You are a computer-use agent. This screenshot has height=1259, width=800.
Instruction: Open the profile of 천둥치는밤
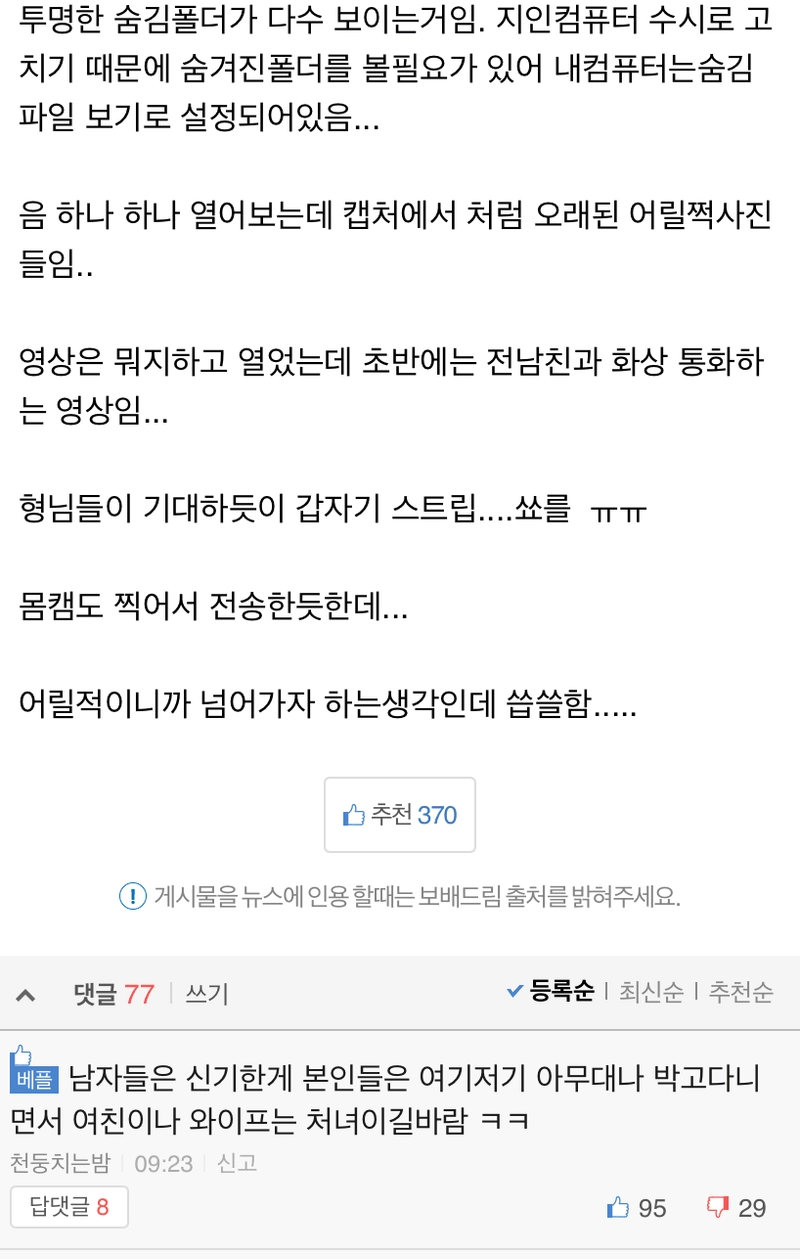click(60, 1163)
